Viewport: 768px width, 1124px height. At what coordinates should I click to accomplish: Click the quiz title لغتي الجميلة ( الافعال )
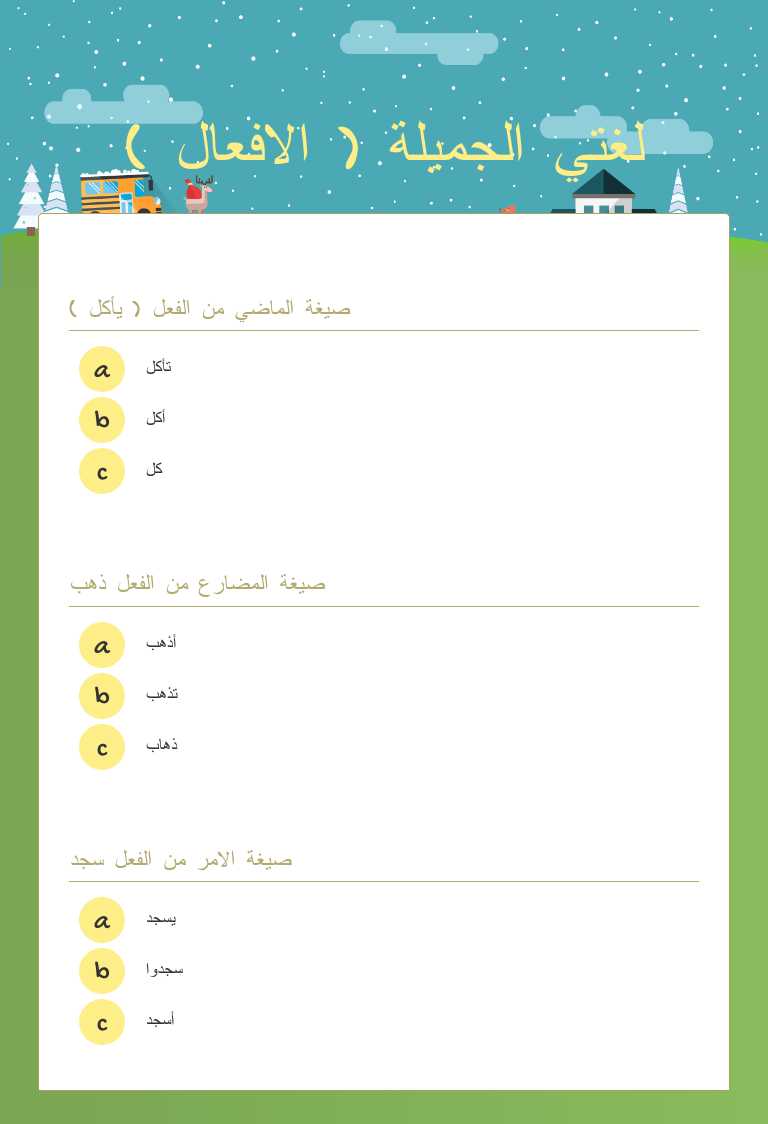(x=384, y=140)
